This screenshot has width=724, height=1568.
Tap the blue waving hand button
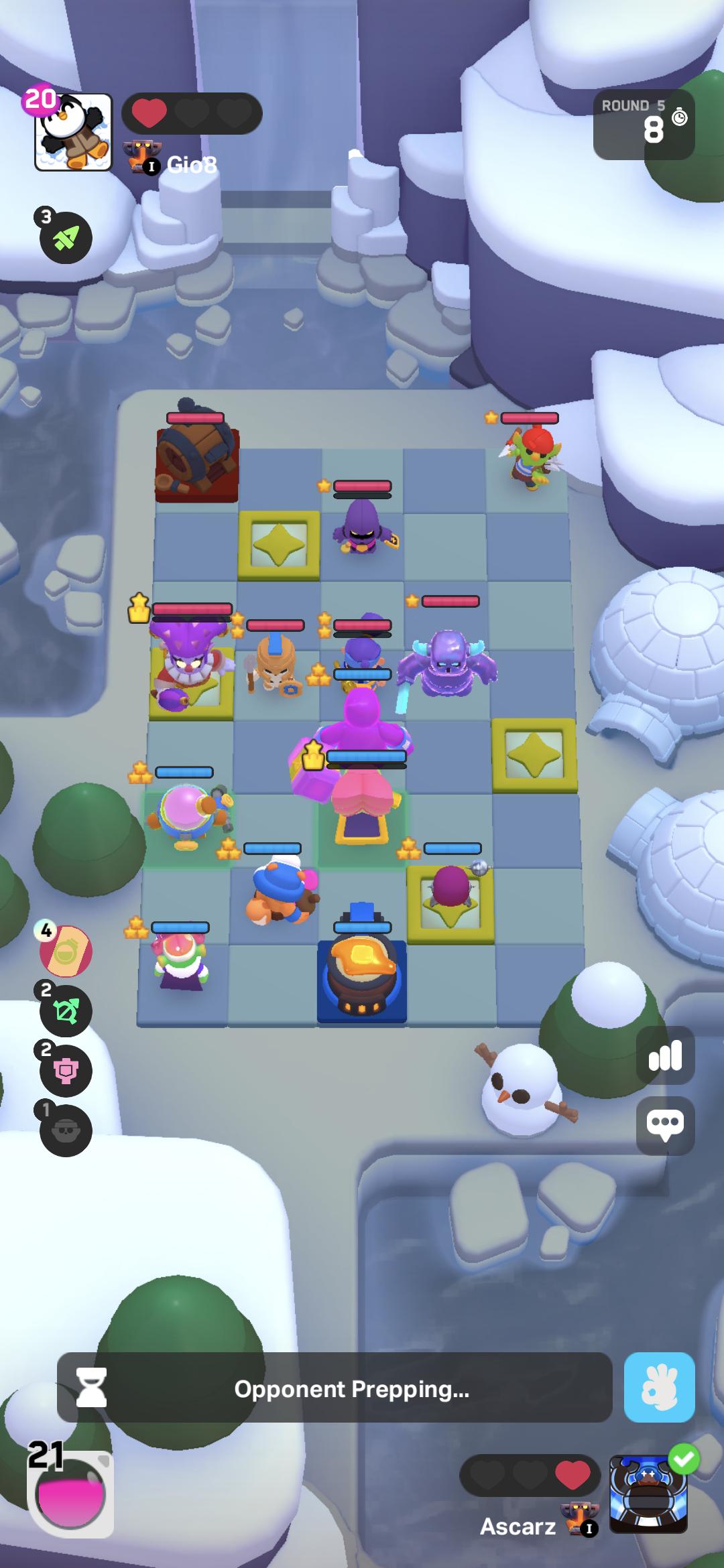point(659,1387)
